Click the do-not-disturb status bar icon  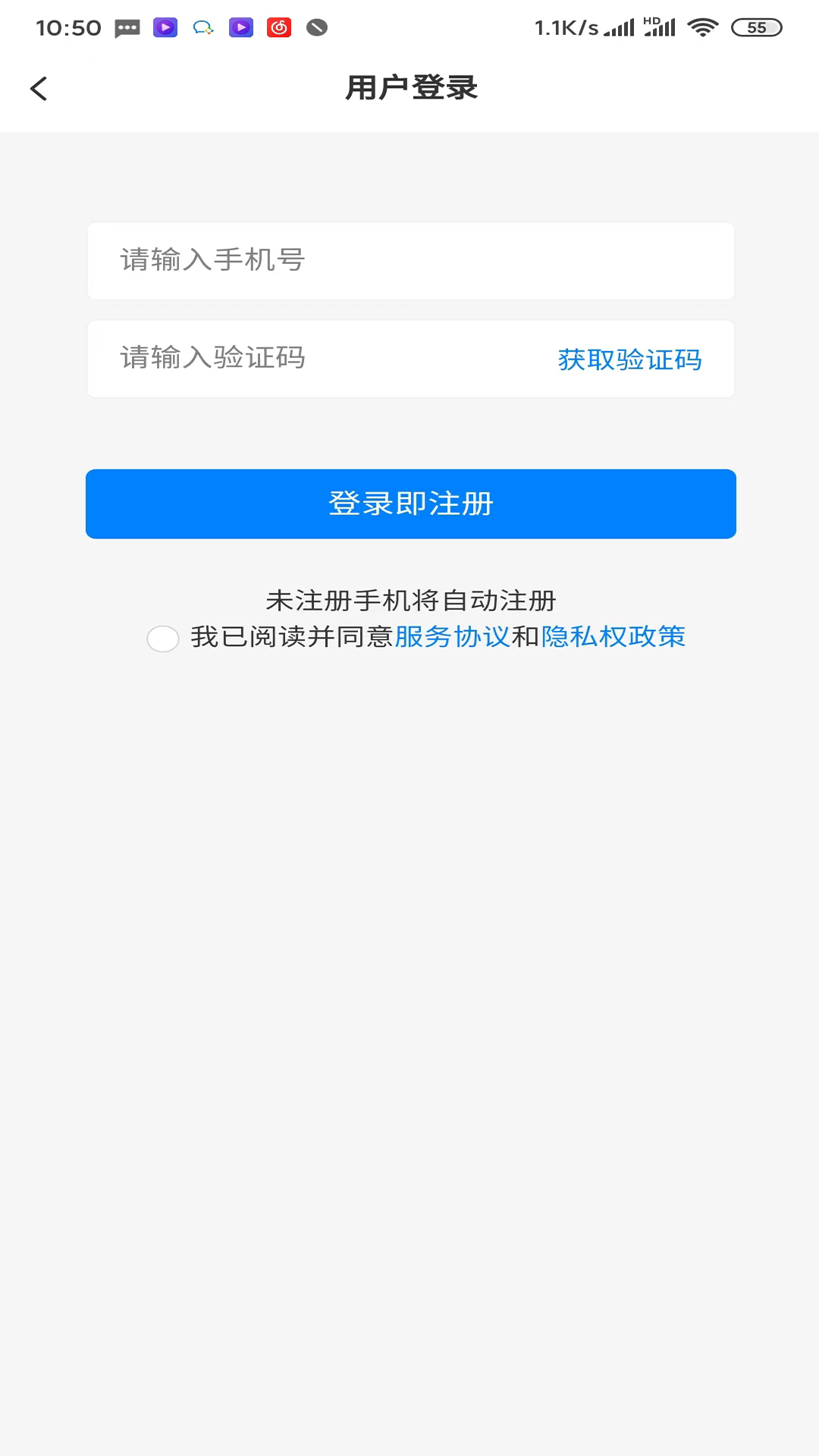315,28
